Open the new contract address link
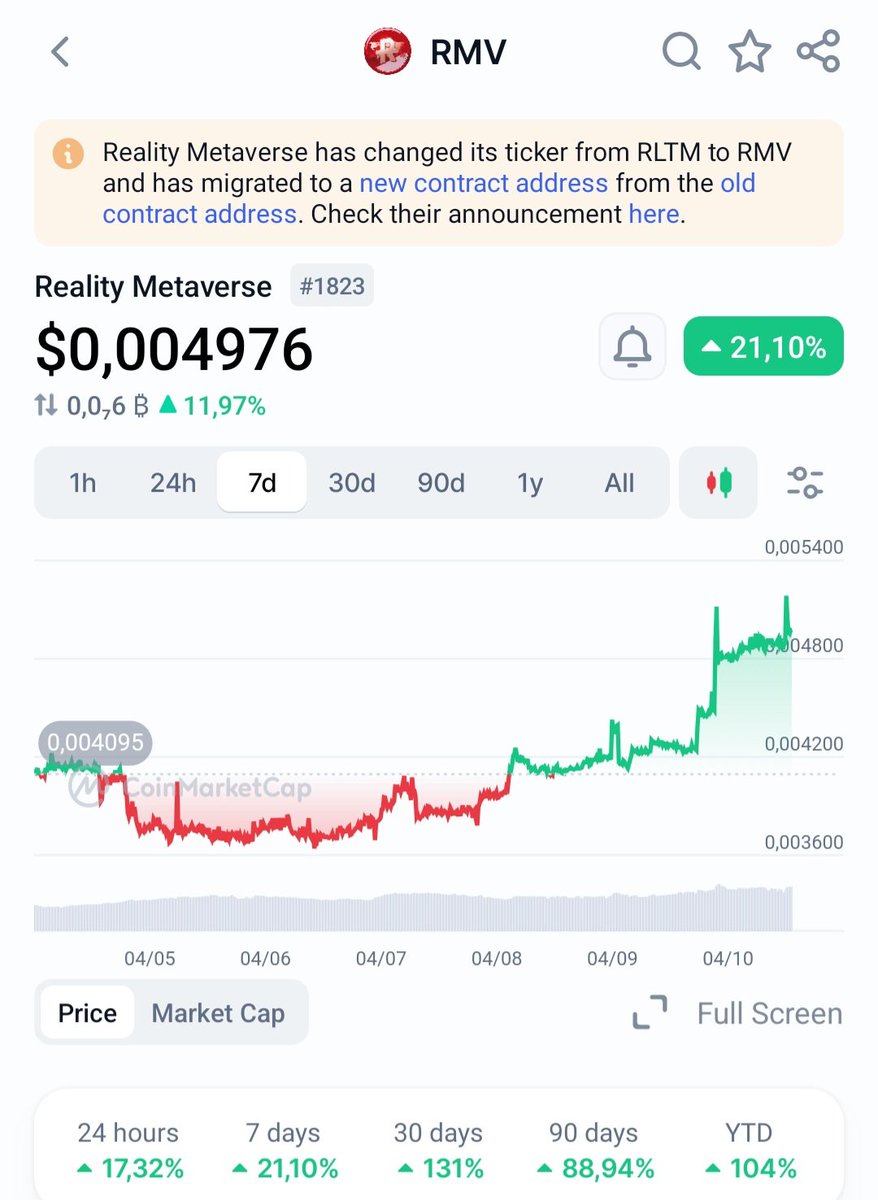 483,183
